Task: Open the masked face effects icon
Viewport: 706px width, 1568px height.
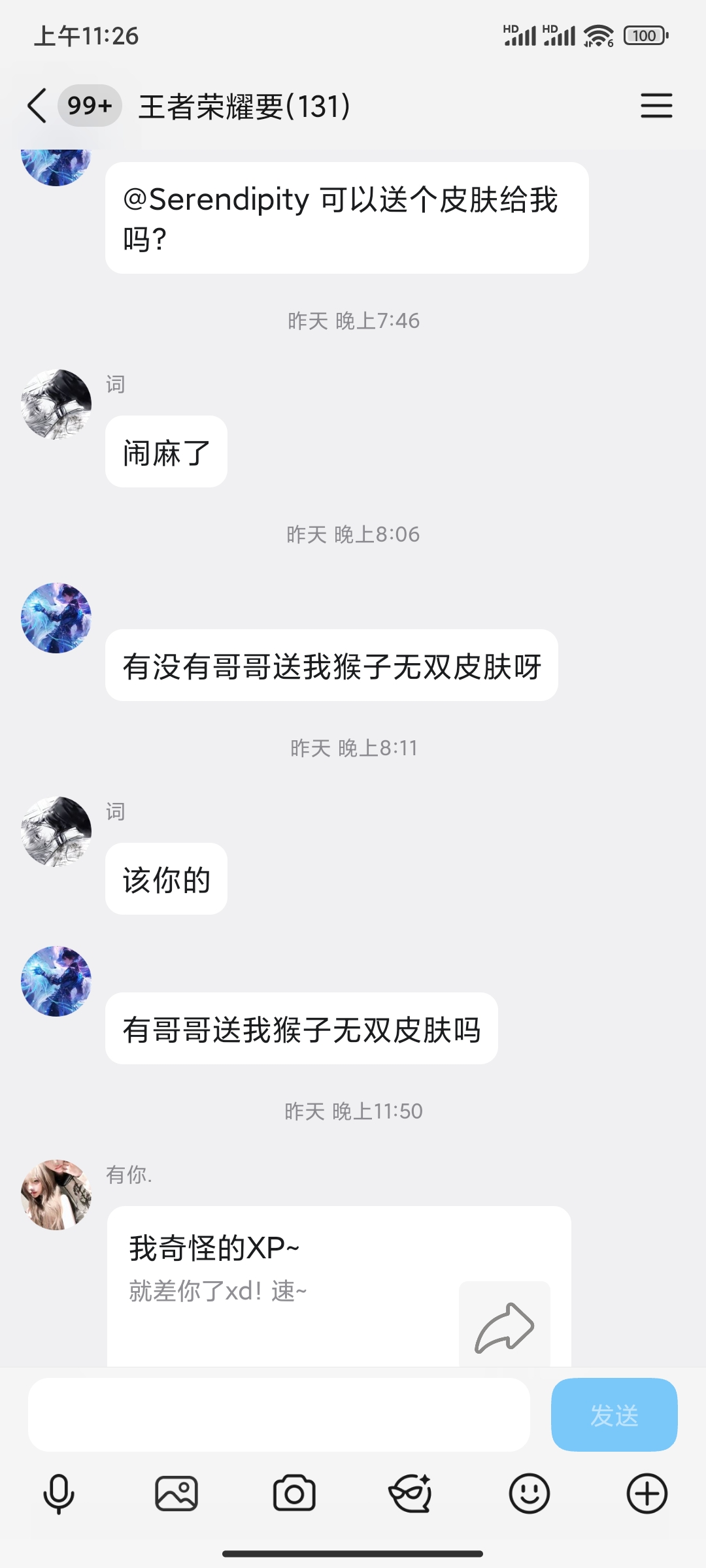Action: coord(411,1494)
